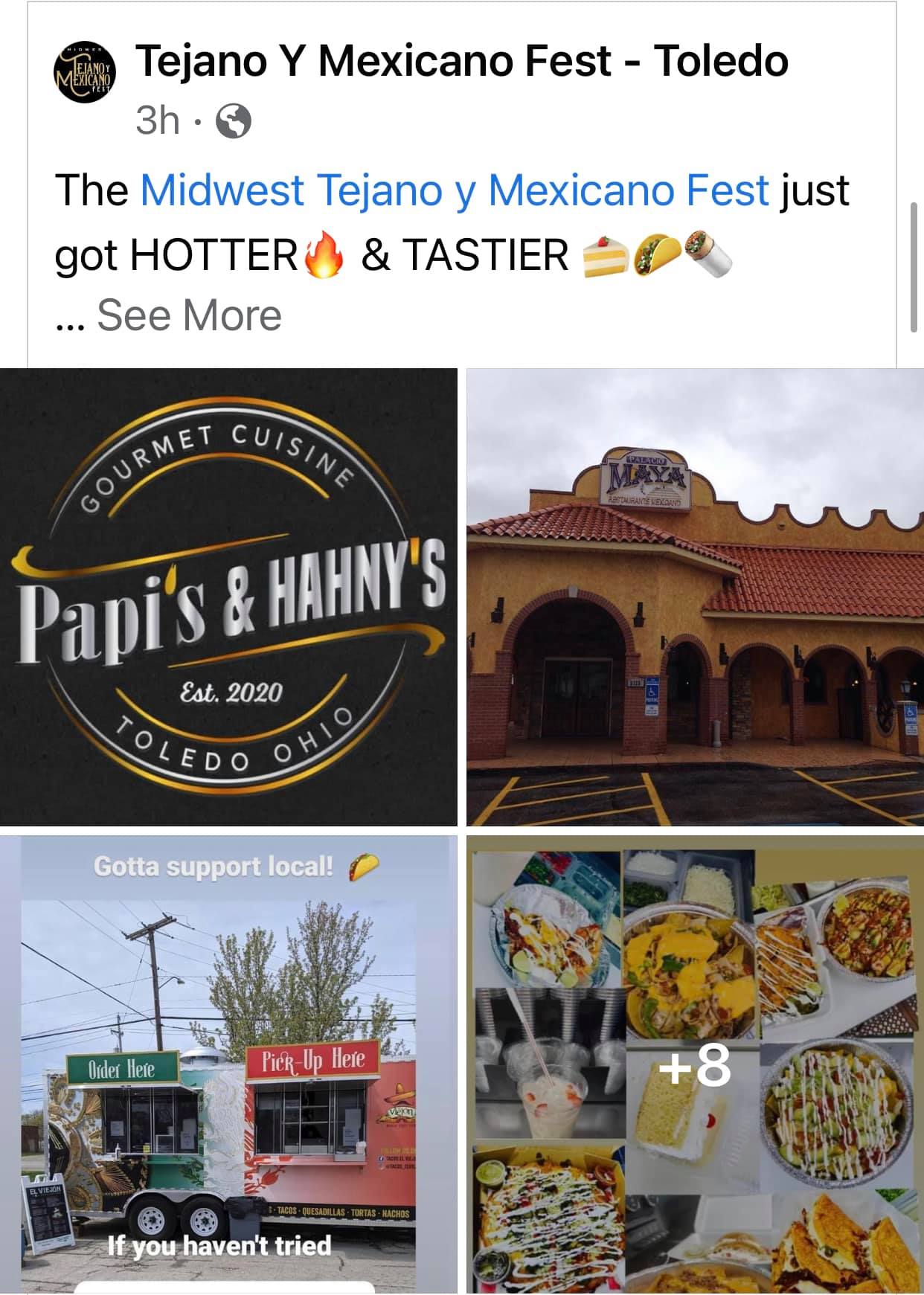
Task: Open Tejano Y Mexicano Fest - Toledo page name
Action: point(461,61)
